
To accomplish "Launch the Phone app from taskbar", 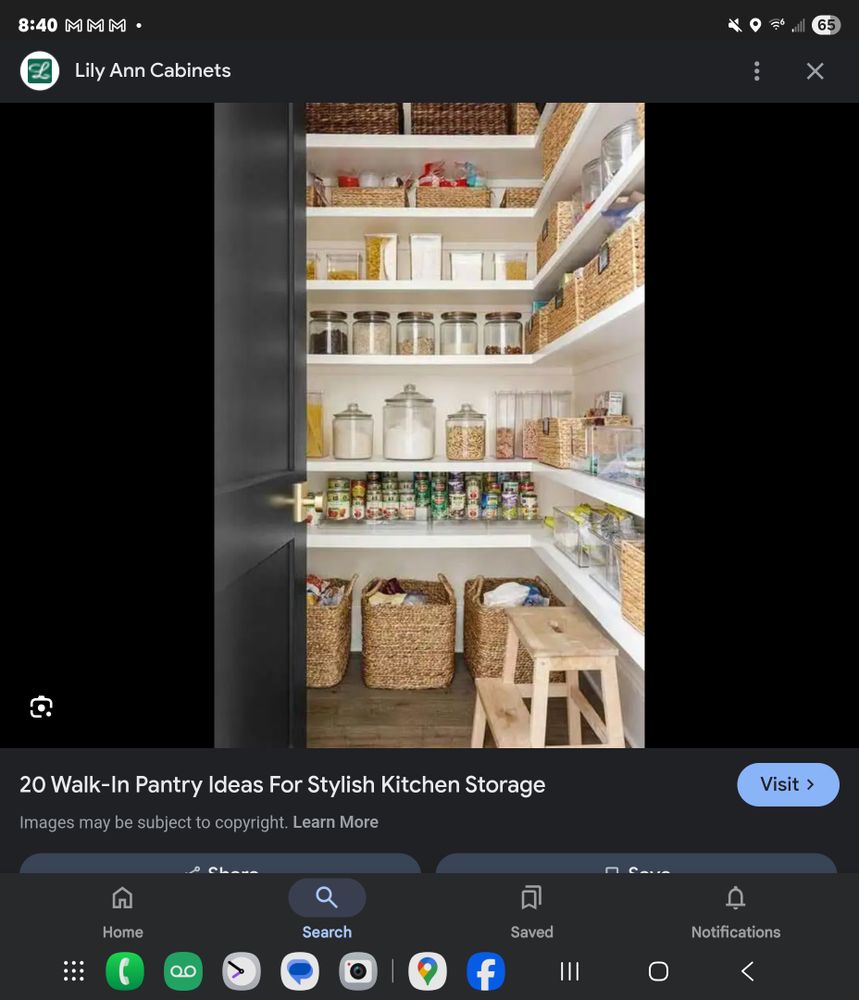I will point(125,971).
